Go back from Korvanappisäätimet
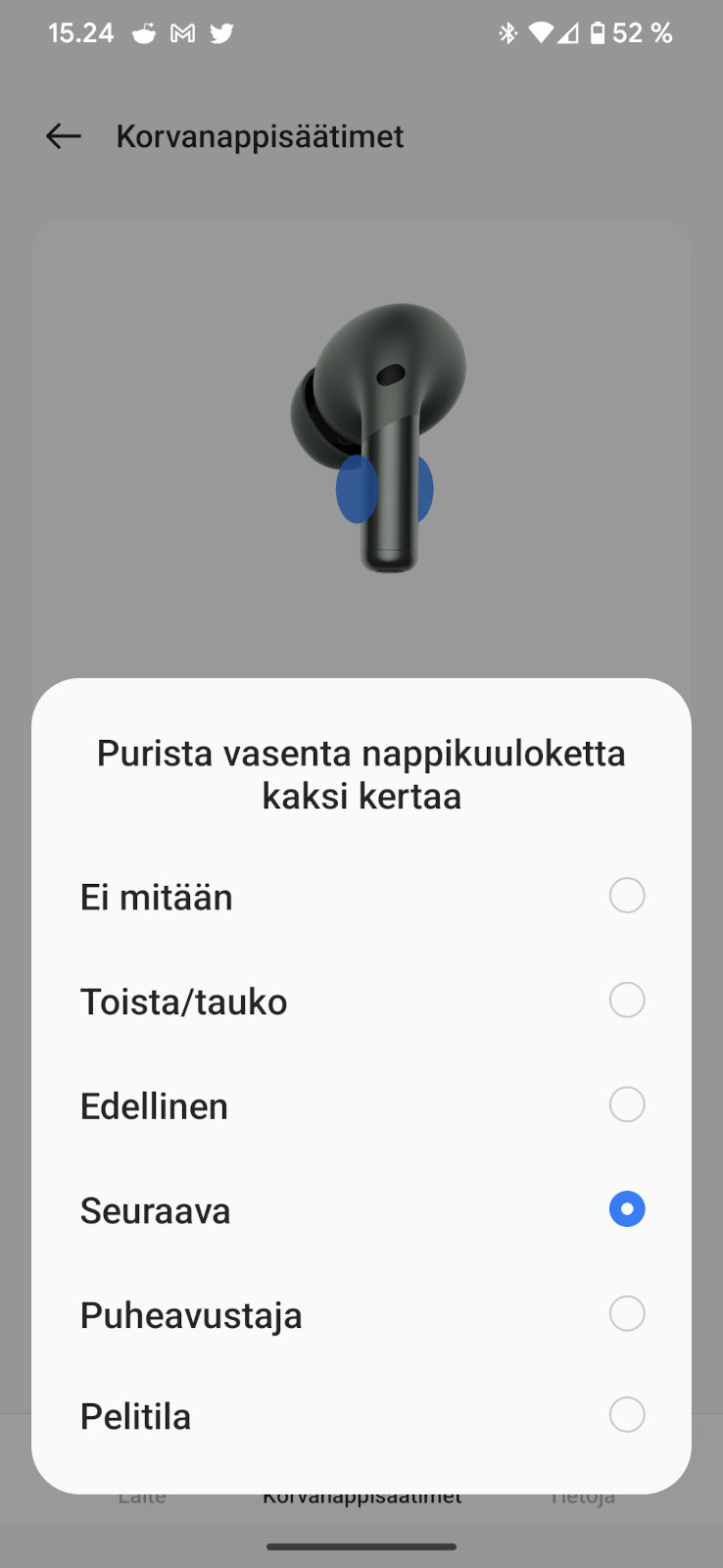 pyautogui.click(x=64, y=136)
